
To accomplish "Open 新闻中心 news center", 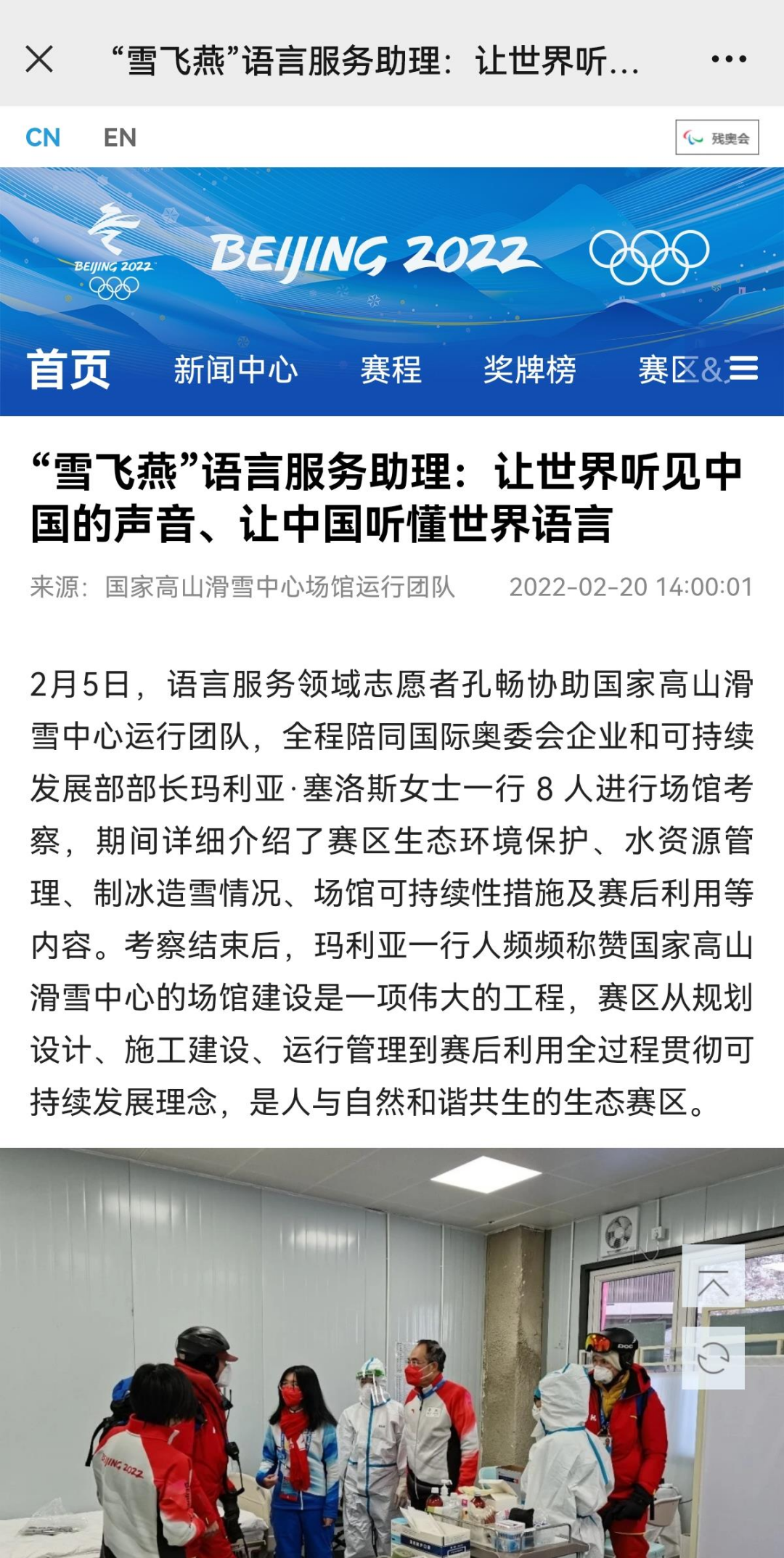I will coord(236,370).
